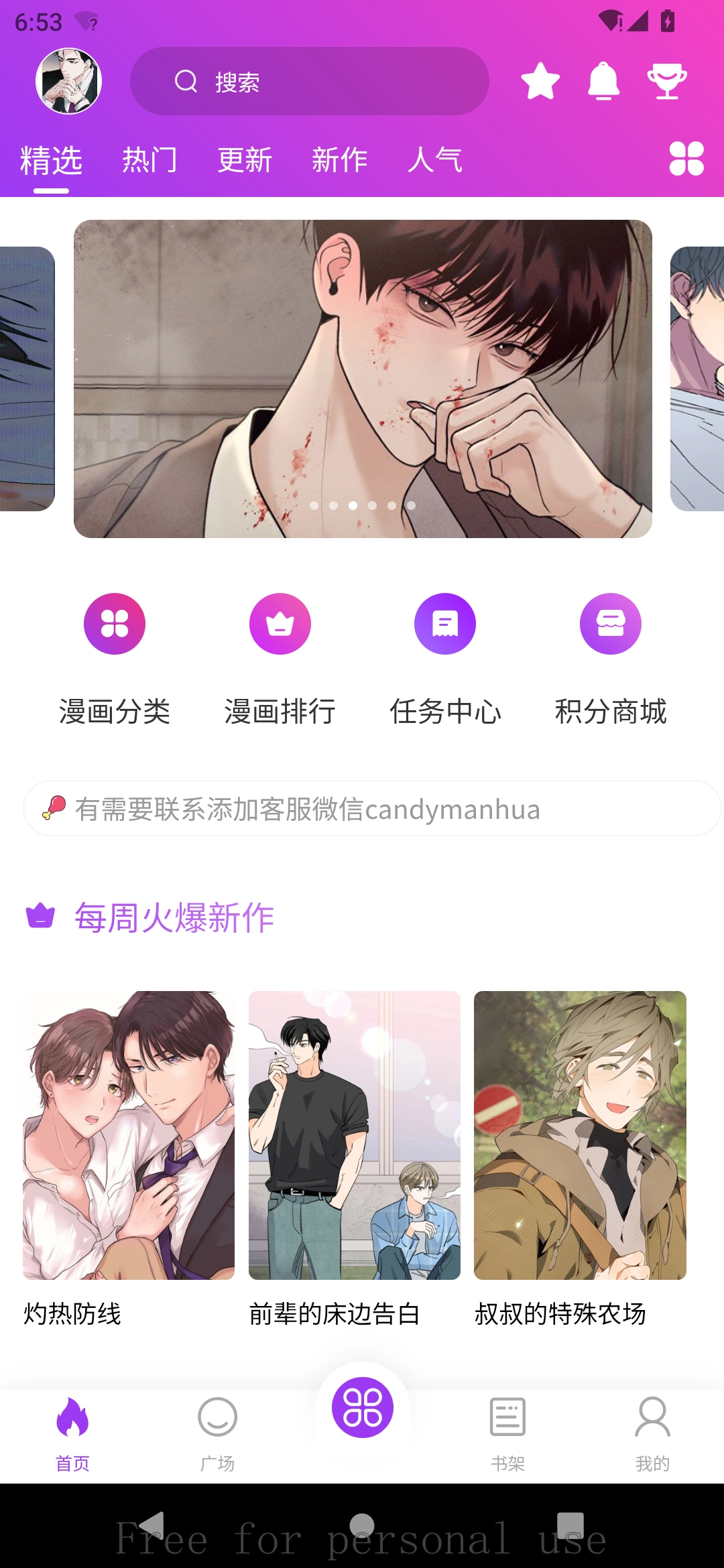Select the 新作 tab
Image resolution: width=724 pixels, height=1568 pixels.
[x=339, y=161]
